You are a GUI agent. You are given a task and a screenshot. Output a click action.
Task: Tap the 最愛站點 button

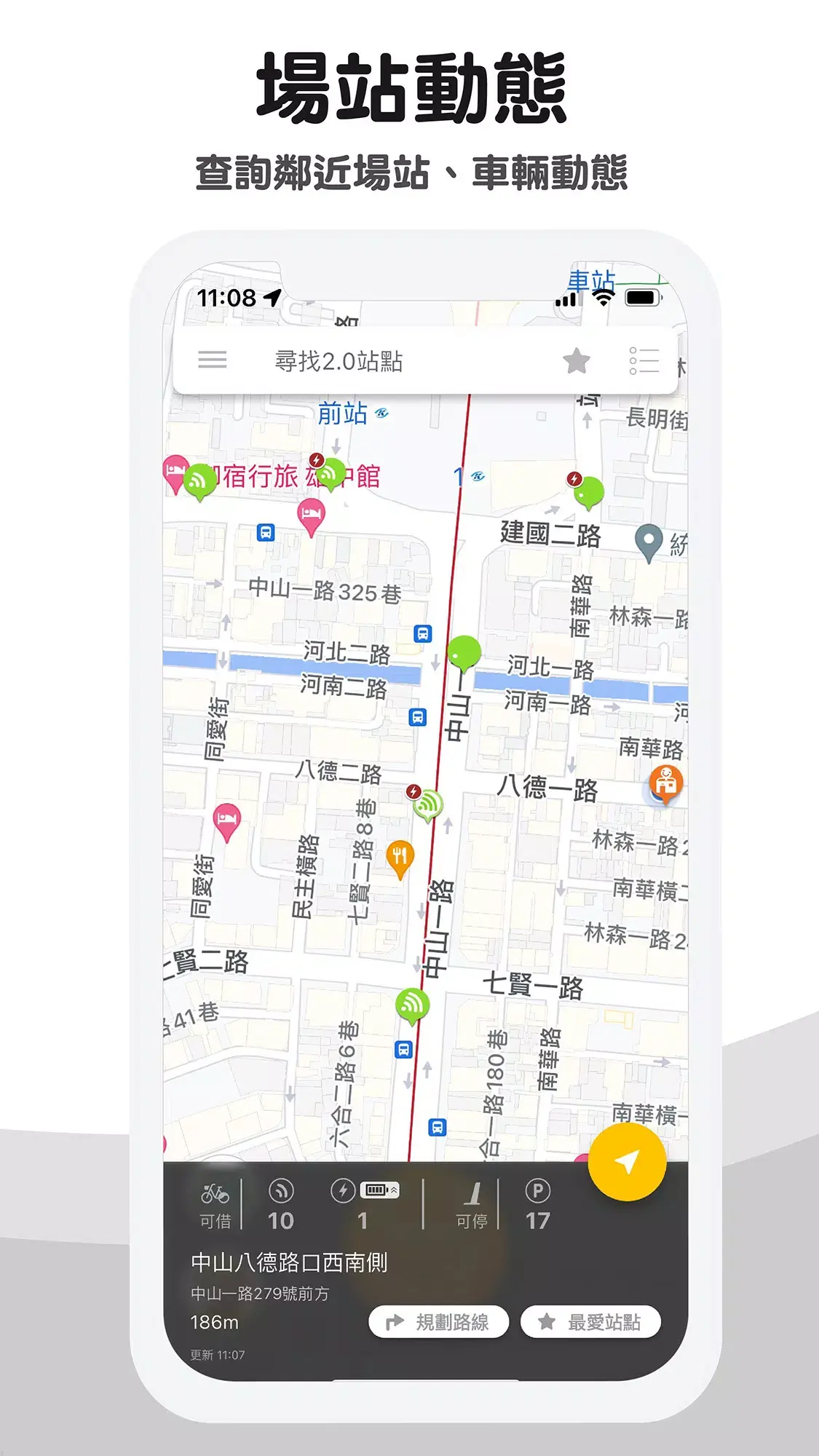590,1320
